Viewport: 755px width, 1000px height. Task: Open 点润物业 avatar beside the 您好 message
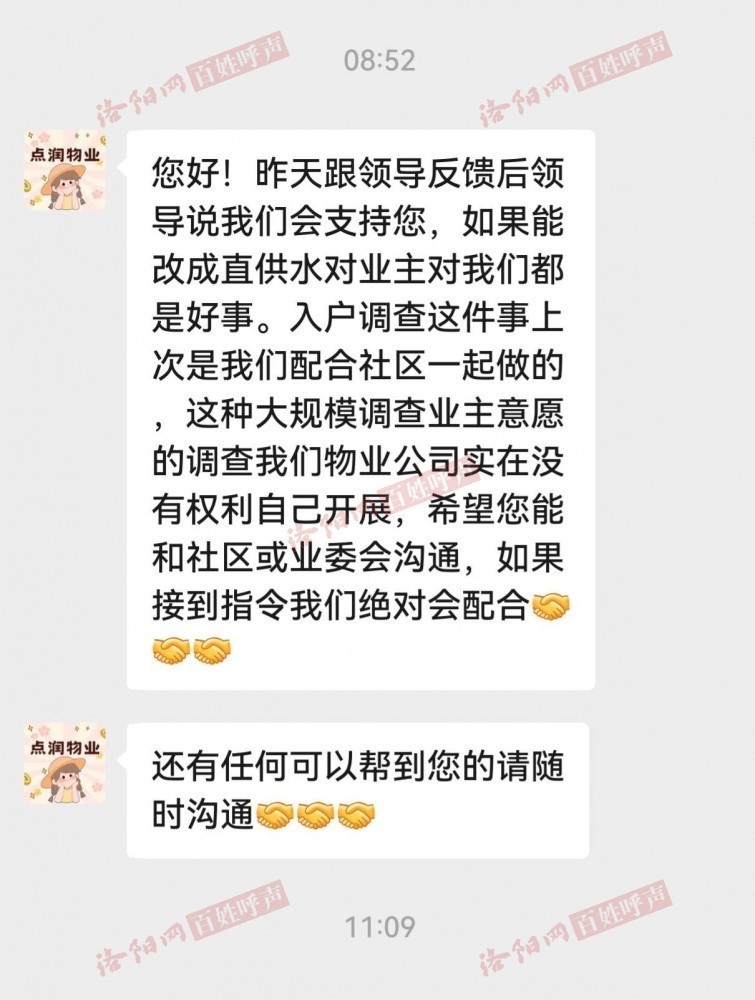point(65,170)
